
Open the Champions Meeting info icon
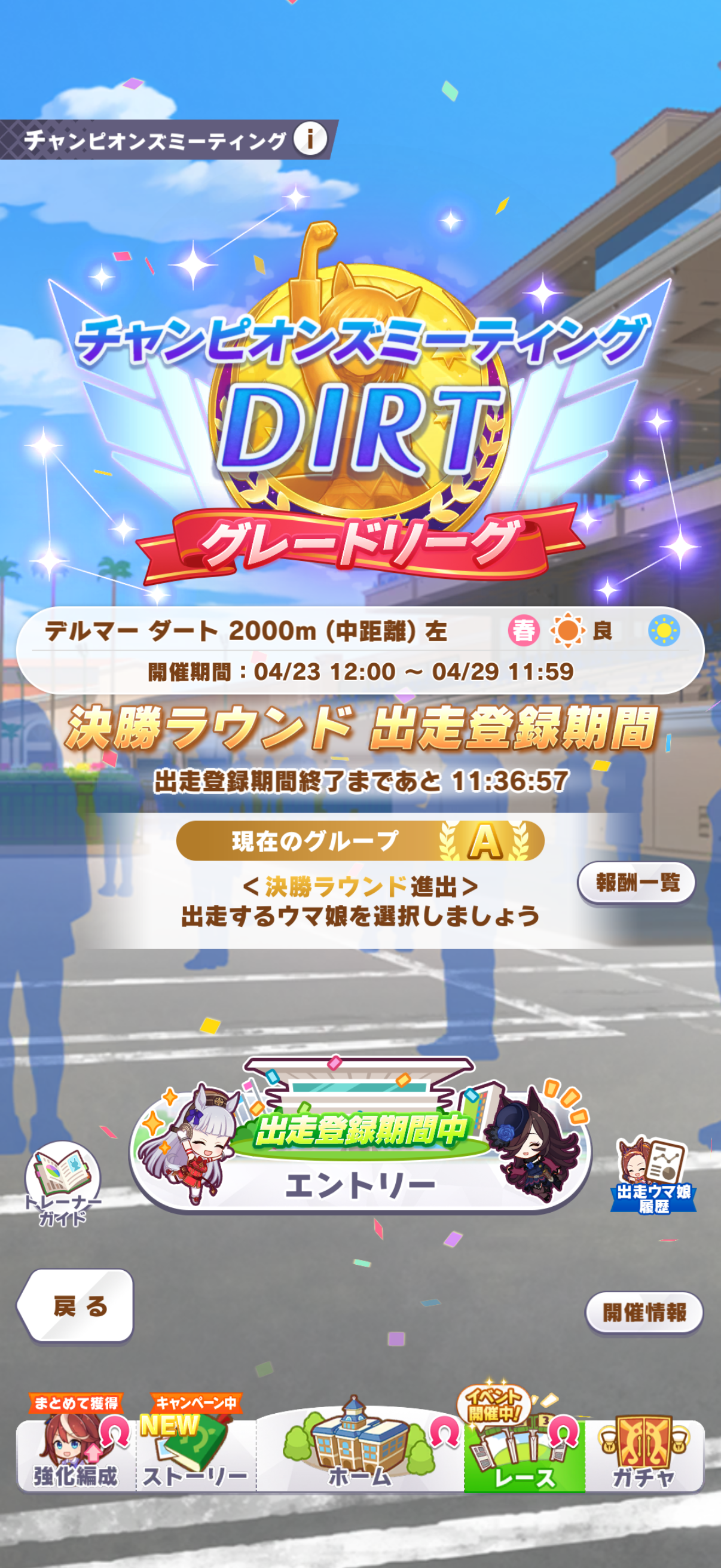point(310,139)
